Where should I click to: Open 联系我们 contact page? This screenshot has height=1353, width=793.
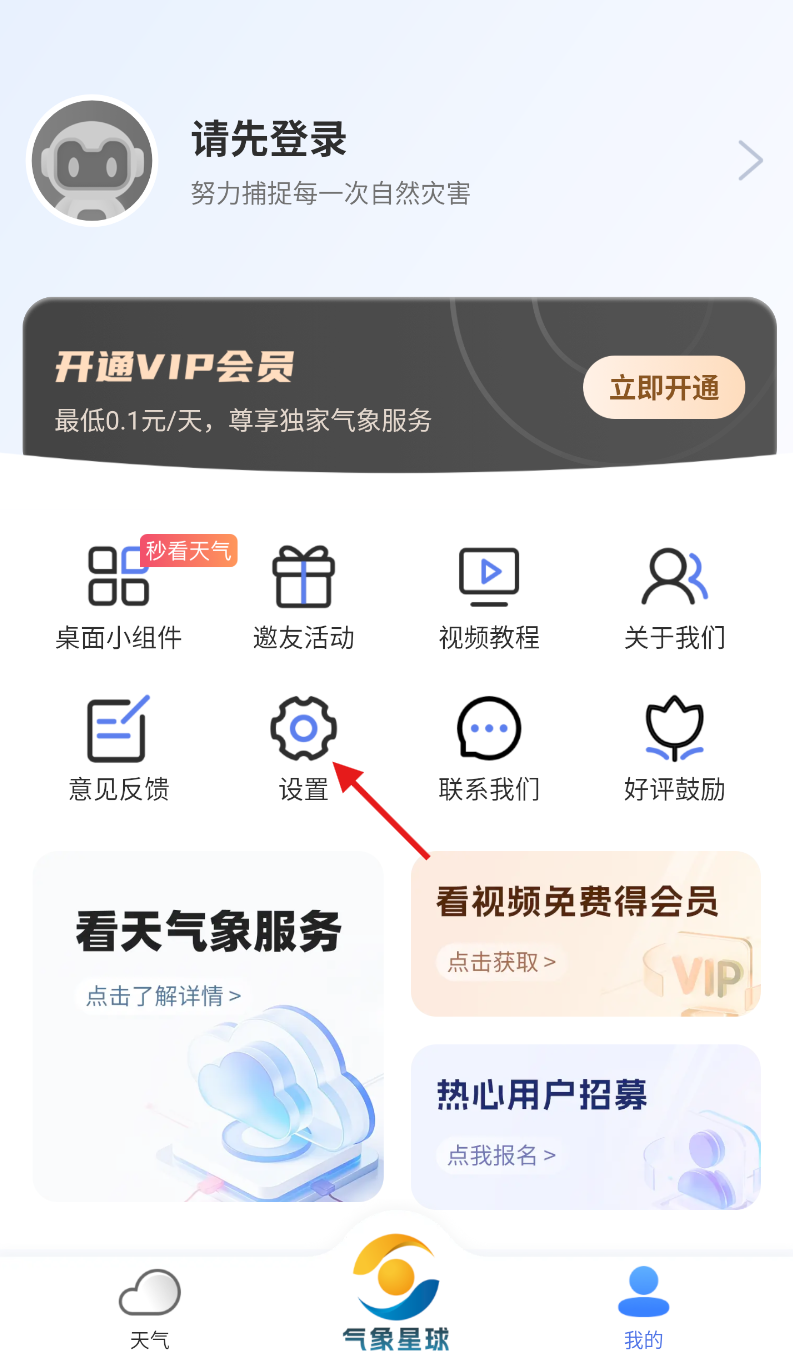(x=488, y=748)
